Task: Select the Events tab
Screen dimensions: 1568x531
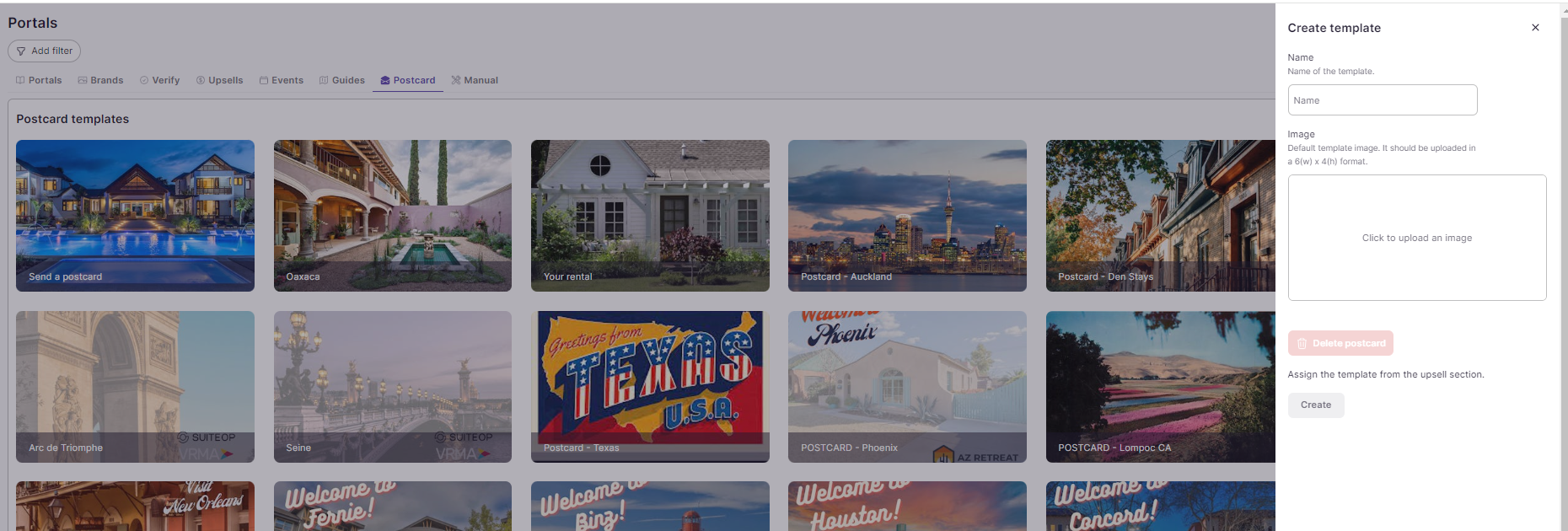Action: 281,81
